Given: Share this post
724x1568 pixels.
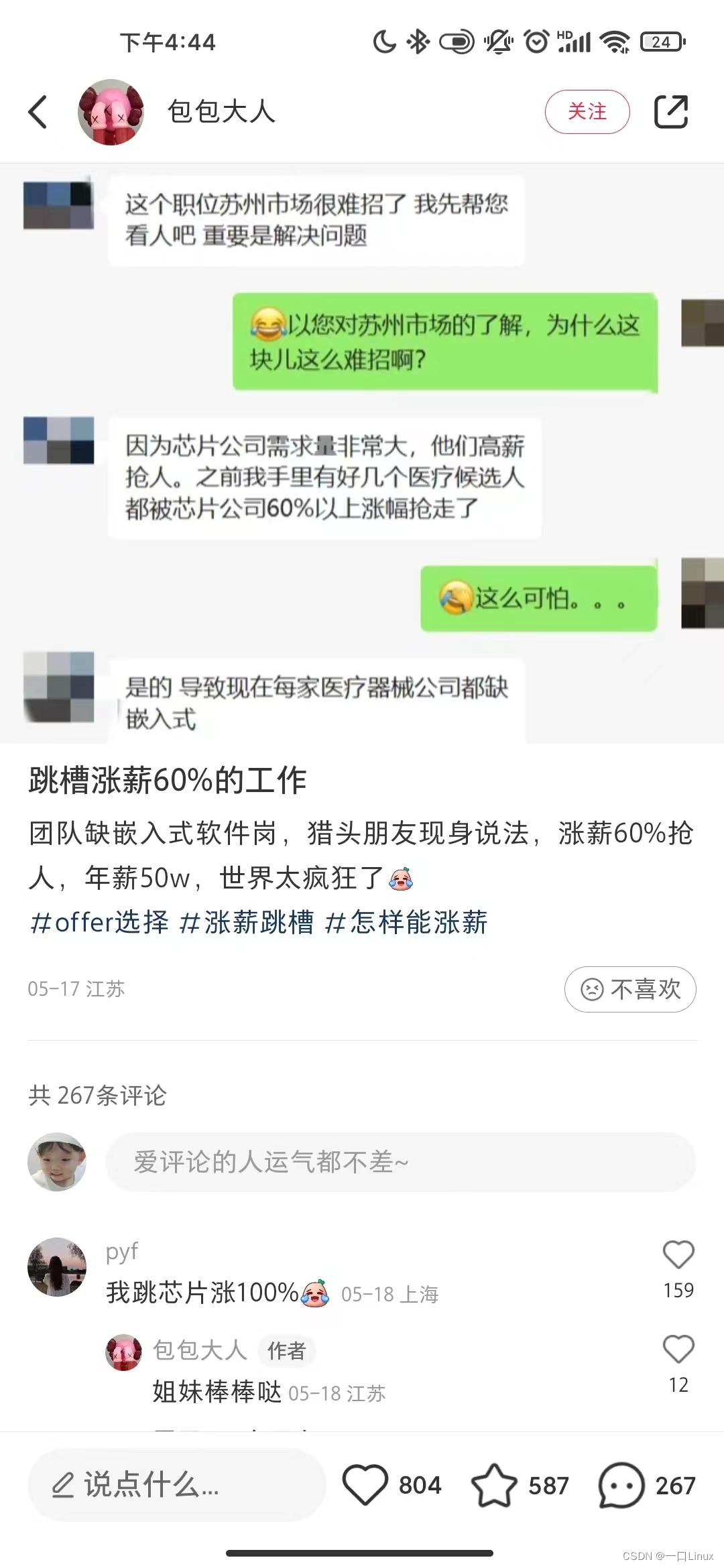Looking at the screenshot, I should pyautogui.click(x=671, y=112).
